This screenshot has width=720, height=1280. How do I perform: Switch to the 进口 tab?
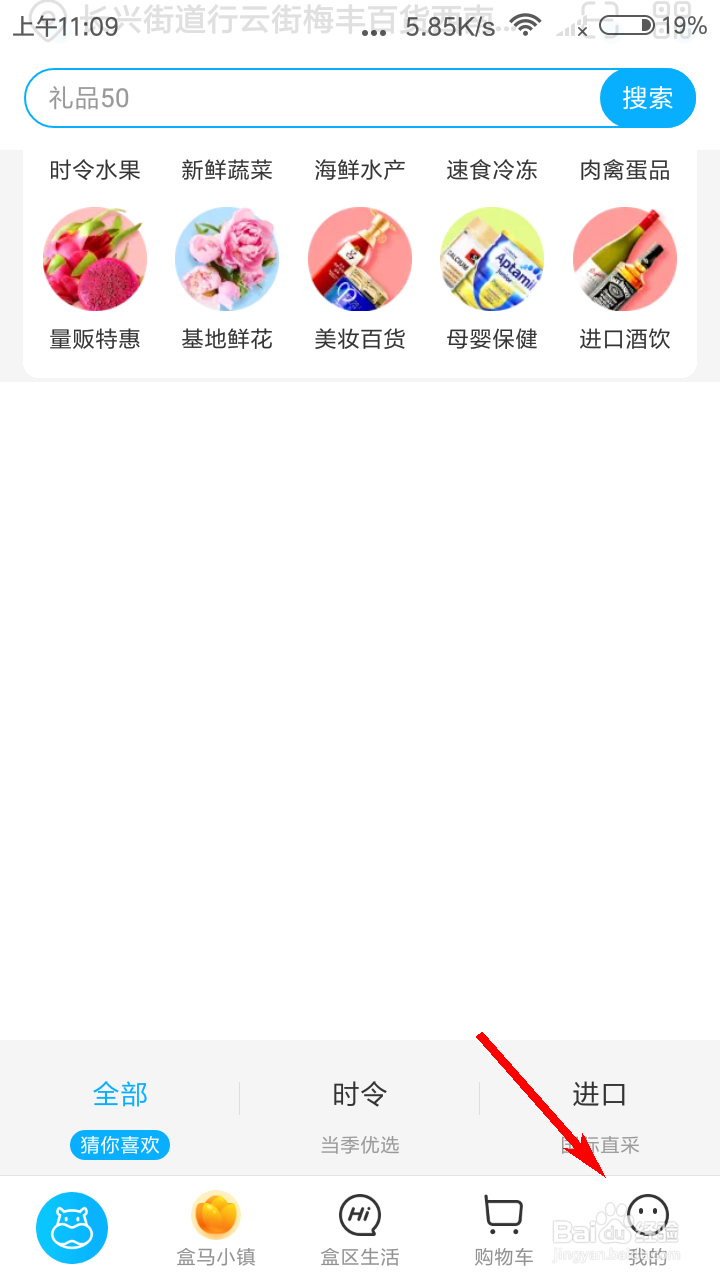(x=600, y=1117)
